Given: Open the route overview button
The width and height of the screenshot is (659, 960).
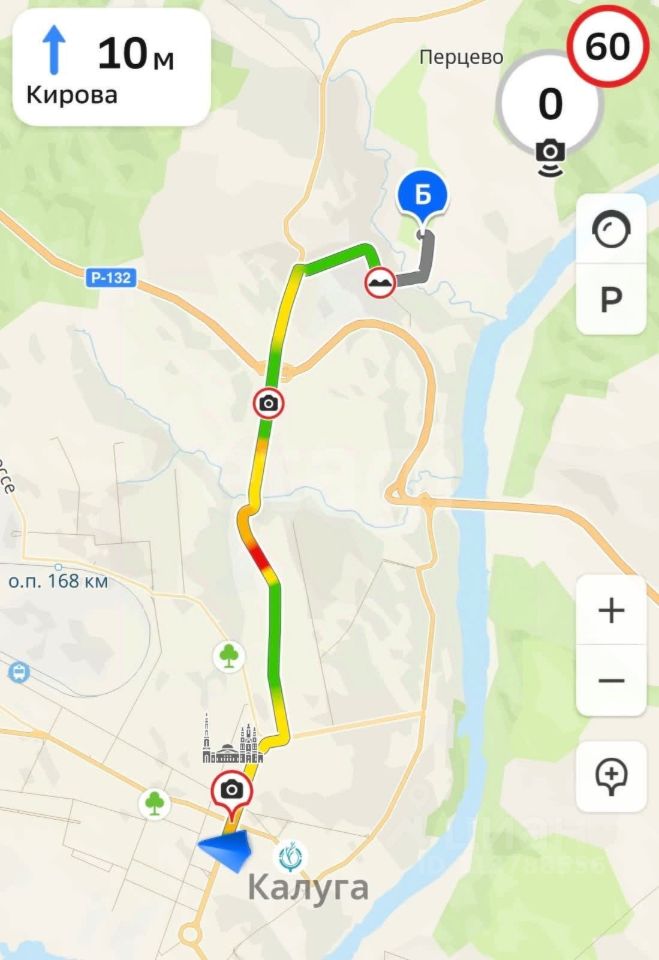Looking at the screenshot, I should [x=611, y=232].
